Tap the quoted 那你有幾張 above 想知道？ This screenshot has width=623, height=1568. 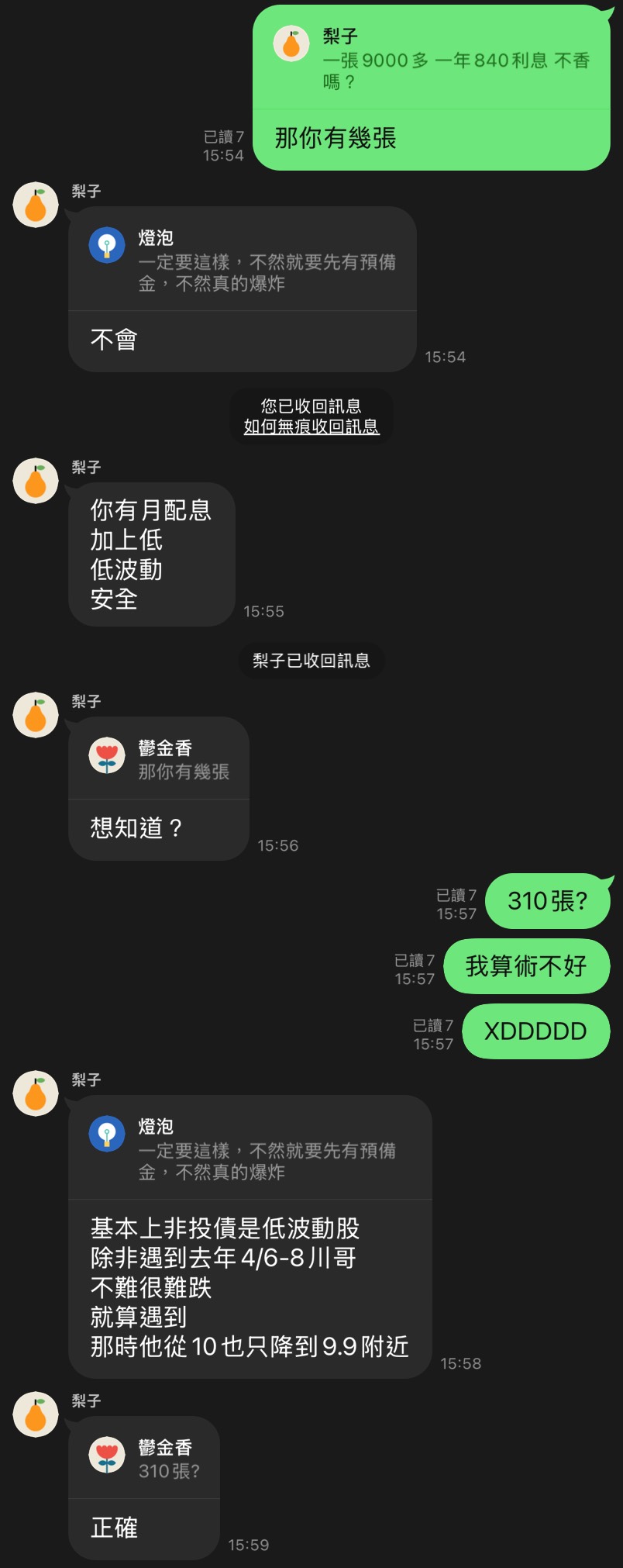(160, 760)
